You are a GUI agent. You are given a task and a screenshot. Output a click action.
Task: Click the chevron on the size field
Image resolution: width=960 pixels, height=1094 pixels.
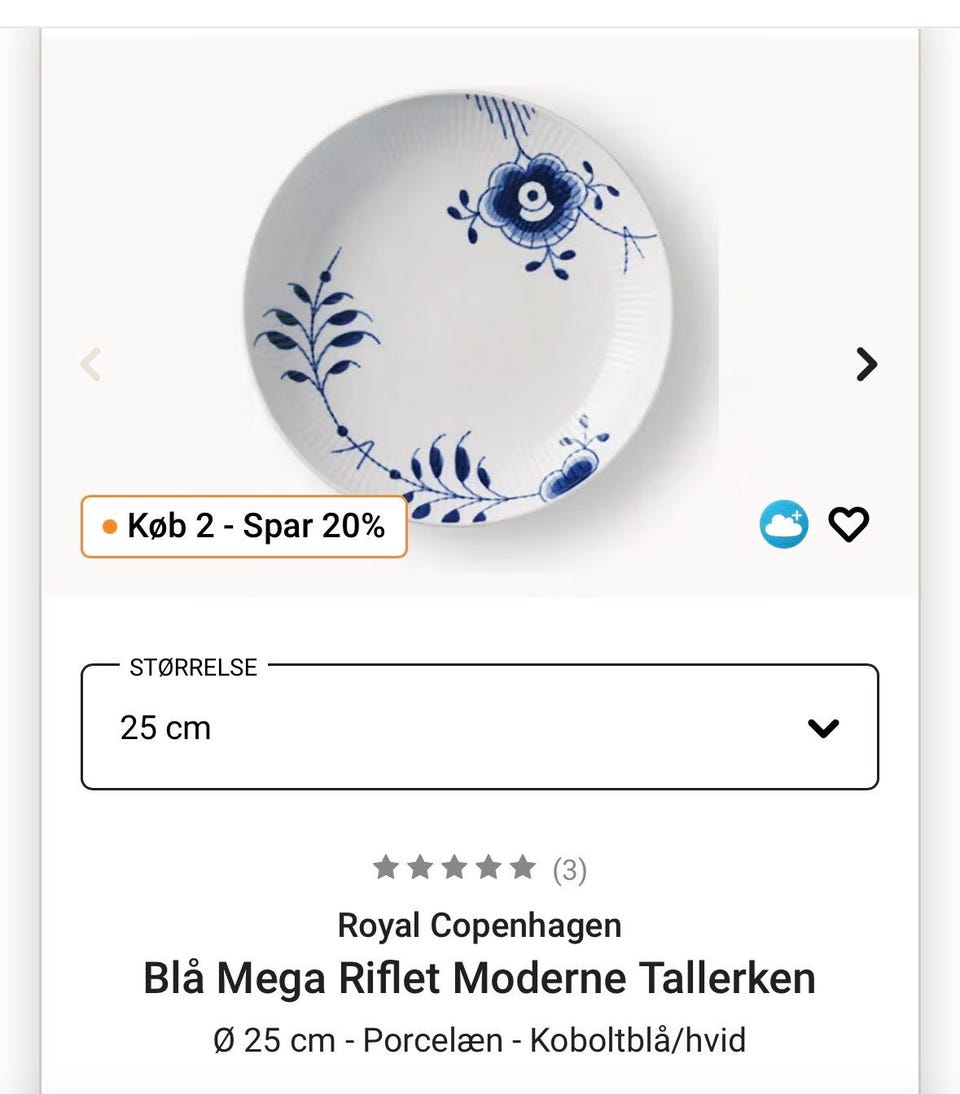[x=822, y=729]
